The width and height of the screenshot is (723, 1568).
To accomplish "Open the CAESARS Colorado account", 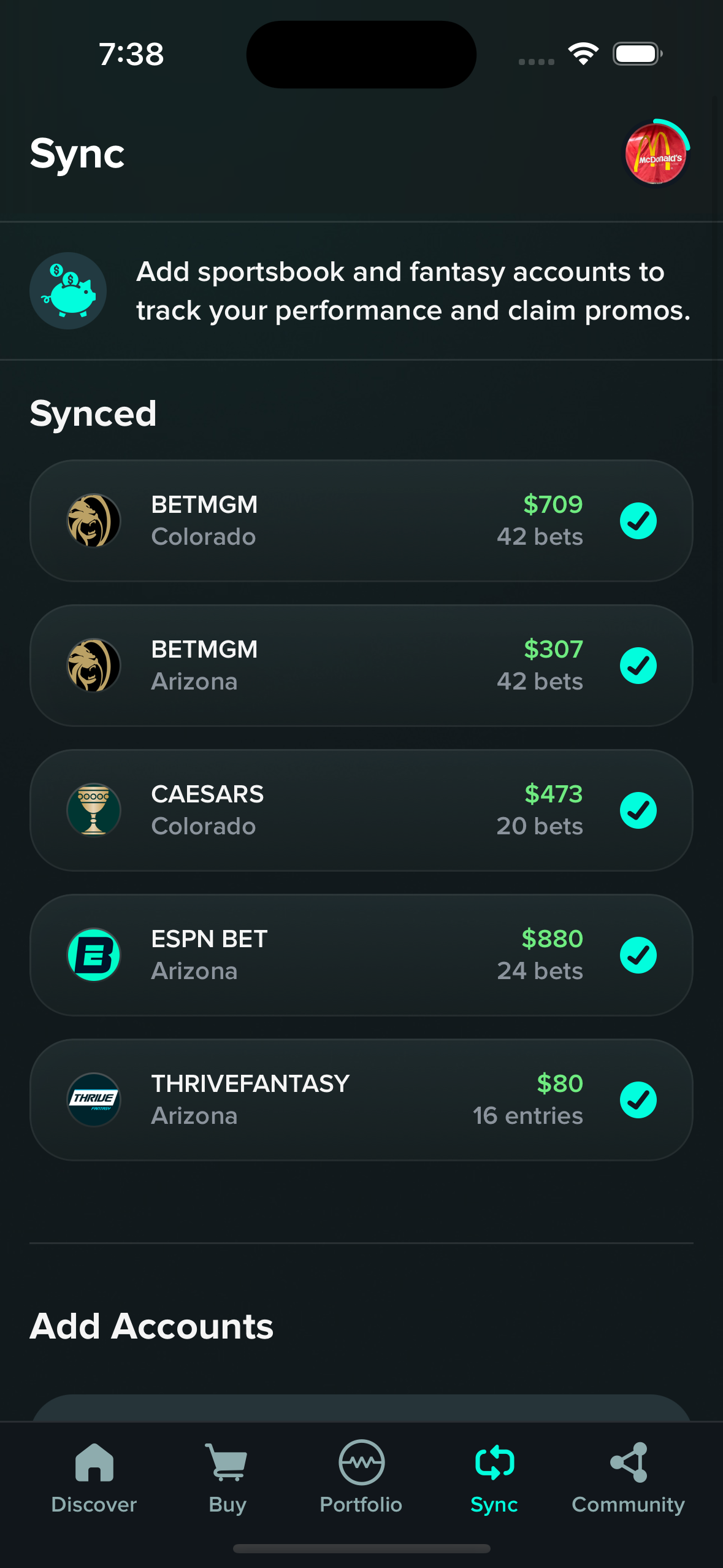I will (361, 810).
